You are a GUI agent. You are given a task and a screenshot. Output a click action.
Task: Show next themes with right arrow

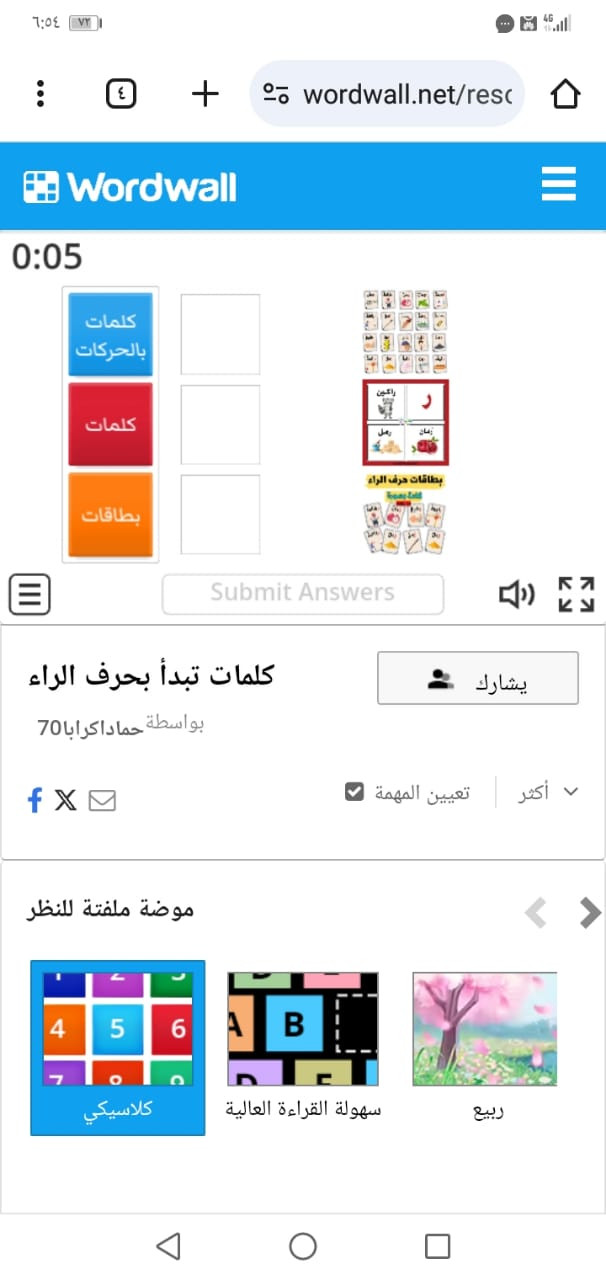pyautogui.click(x=591, y=912)
